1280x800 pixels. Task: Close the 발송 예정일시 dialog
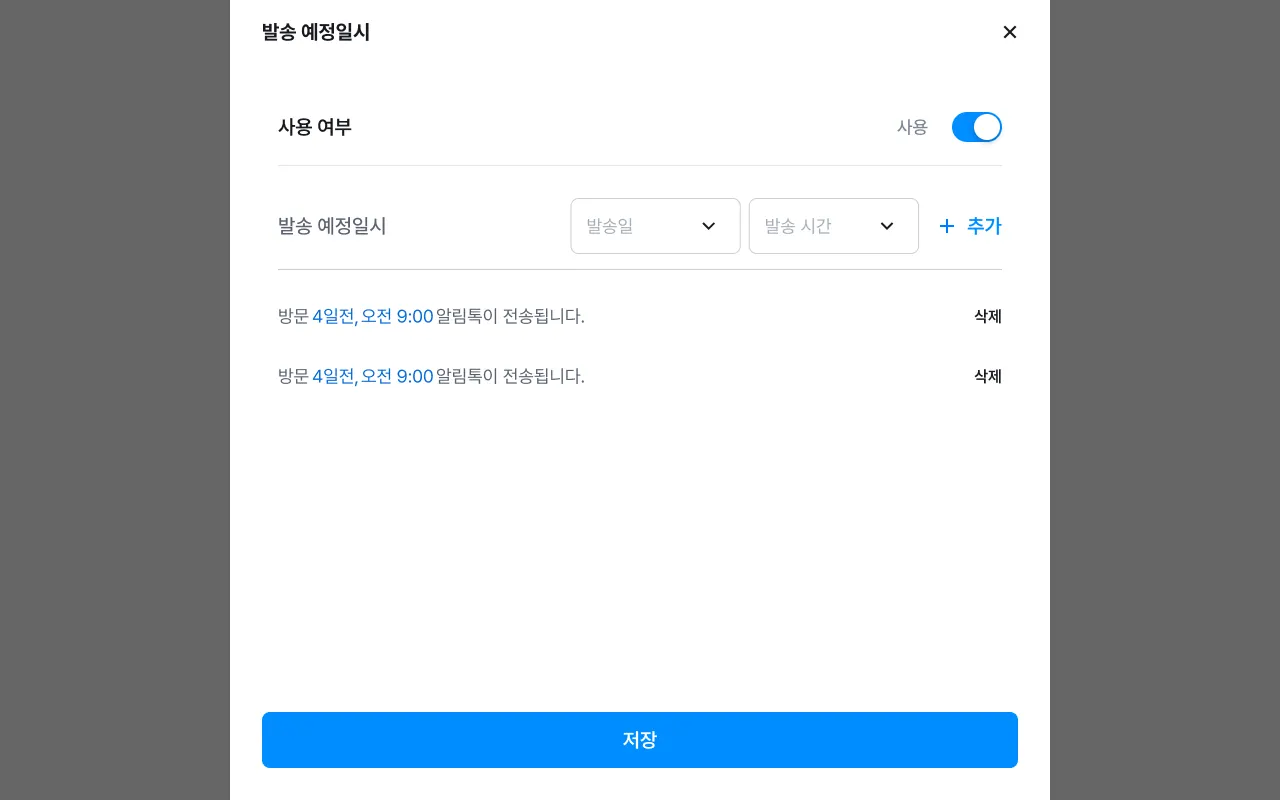click(x=1009, y=32)
